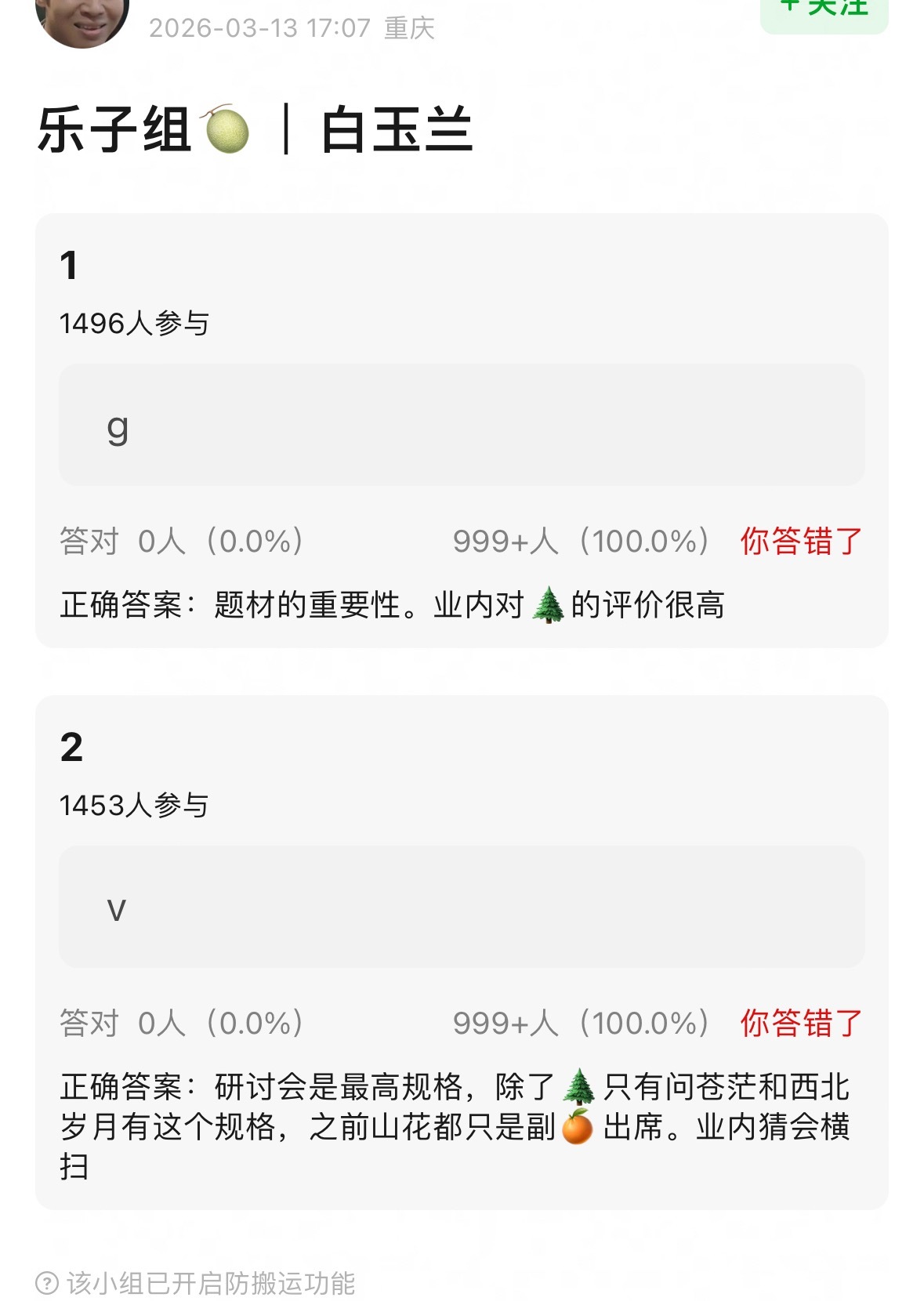Viewport: 924px width, 1301px height.
Task: Collapse the card labeled 1
Action: [x=67, y=266]
